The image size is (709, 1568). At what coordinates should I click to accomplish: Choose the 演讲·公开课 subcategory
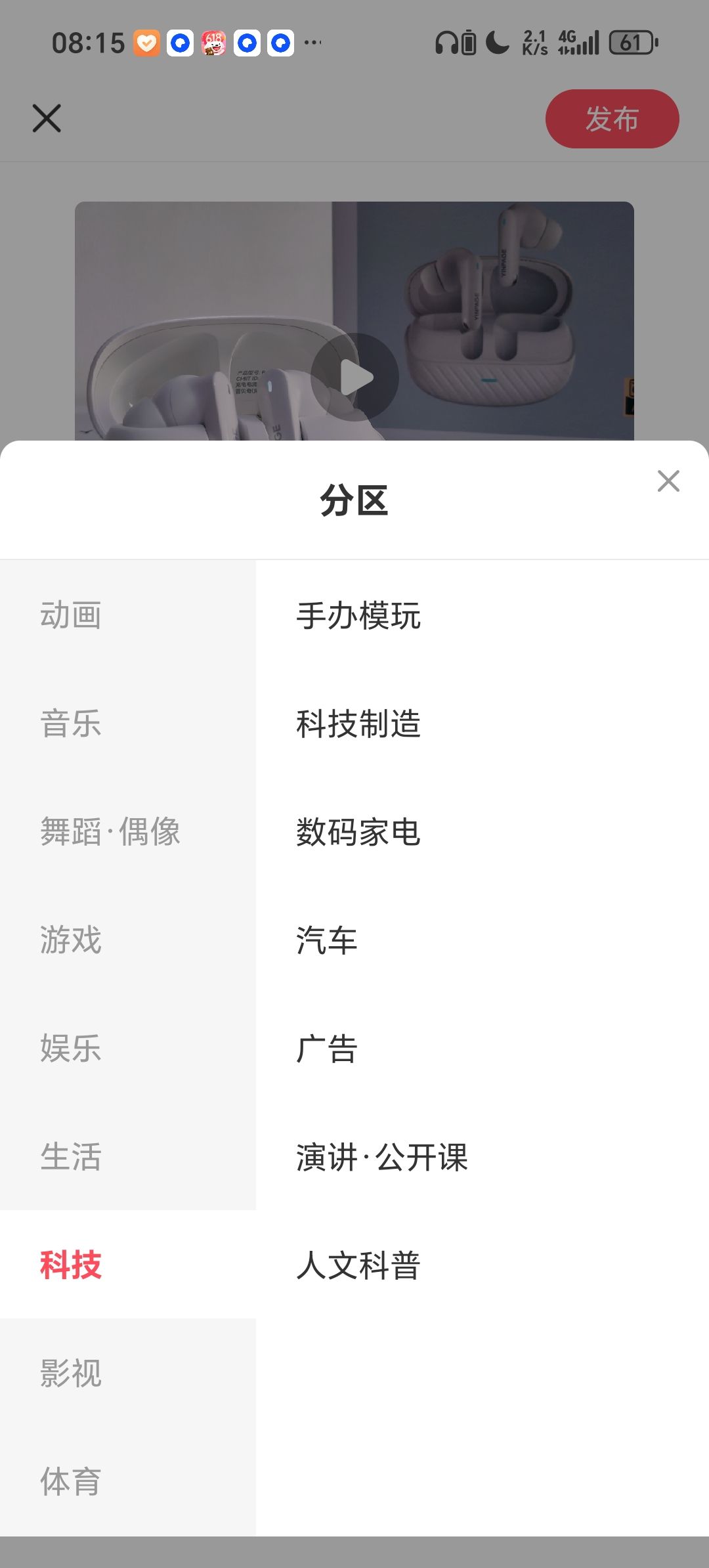[x=382, y=1157]
